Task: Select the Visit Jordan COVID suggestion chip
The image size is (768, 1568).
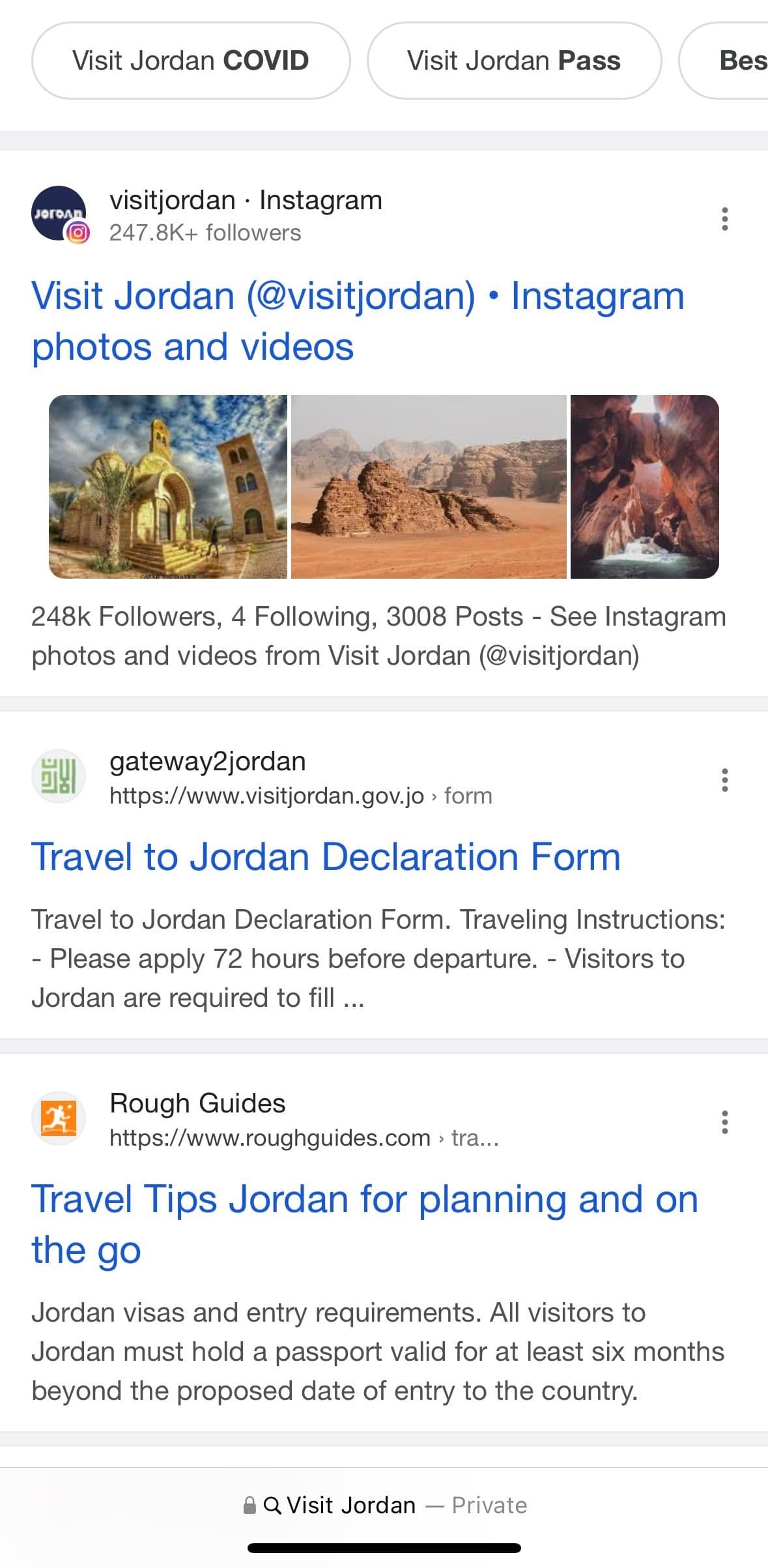Action: 190,61
